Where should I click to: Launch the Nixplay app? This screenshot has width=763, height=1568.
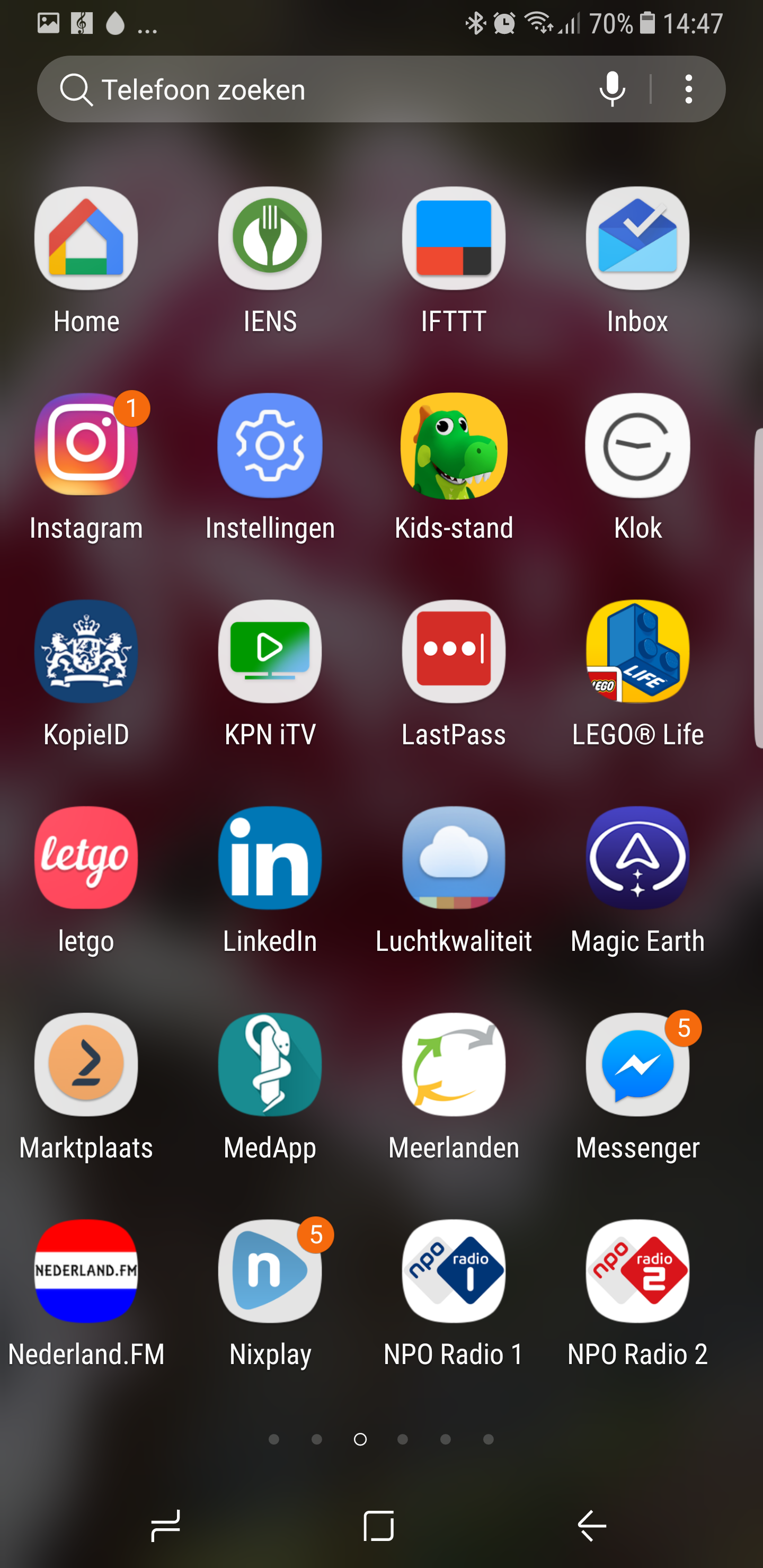pos(270,1271)
